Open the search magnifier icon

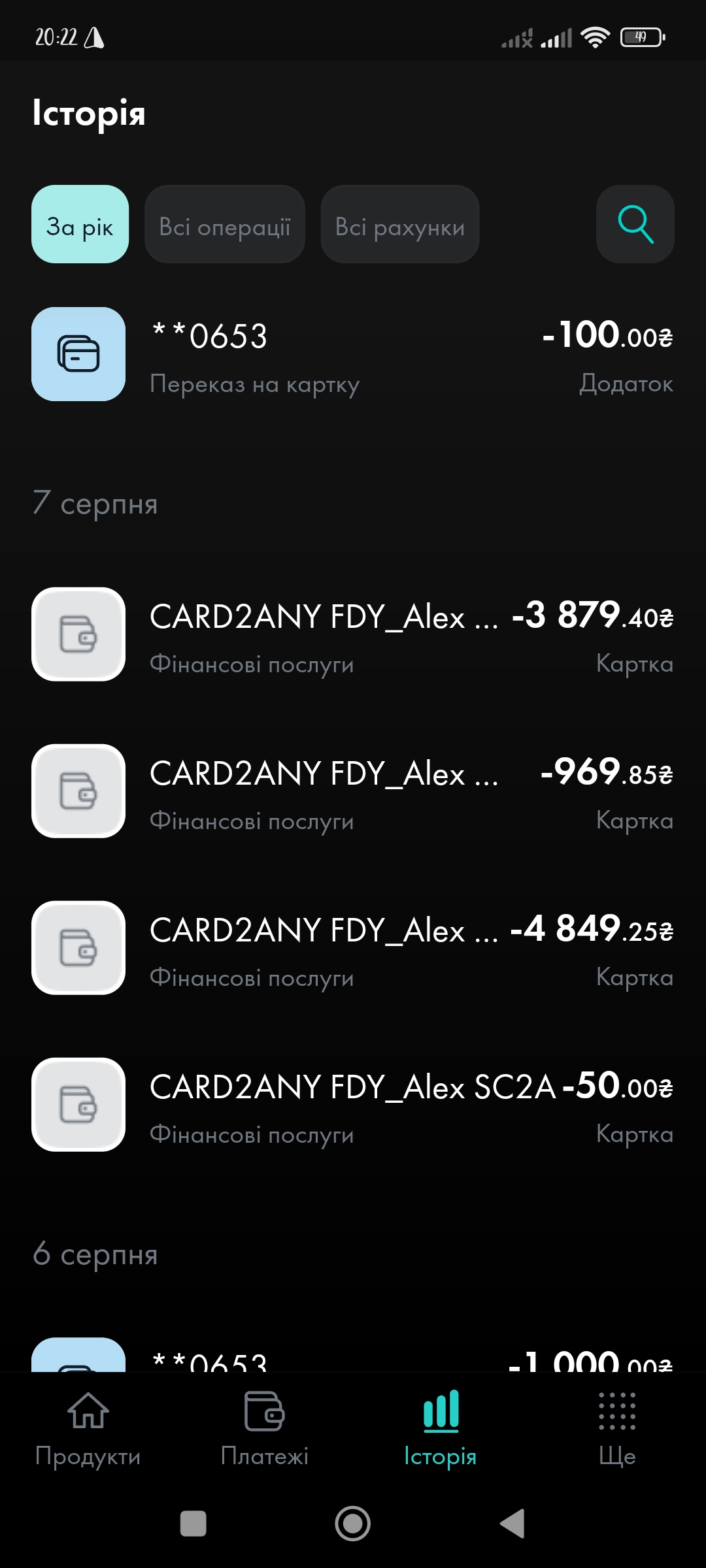click(x=635, y=224)
